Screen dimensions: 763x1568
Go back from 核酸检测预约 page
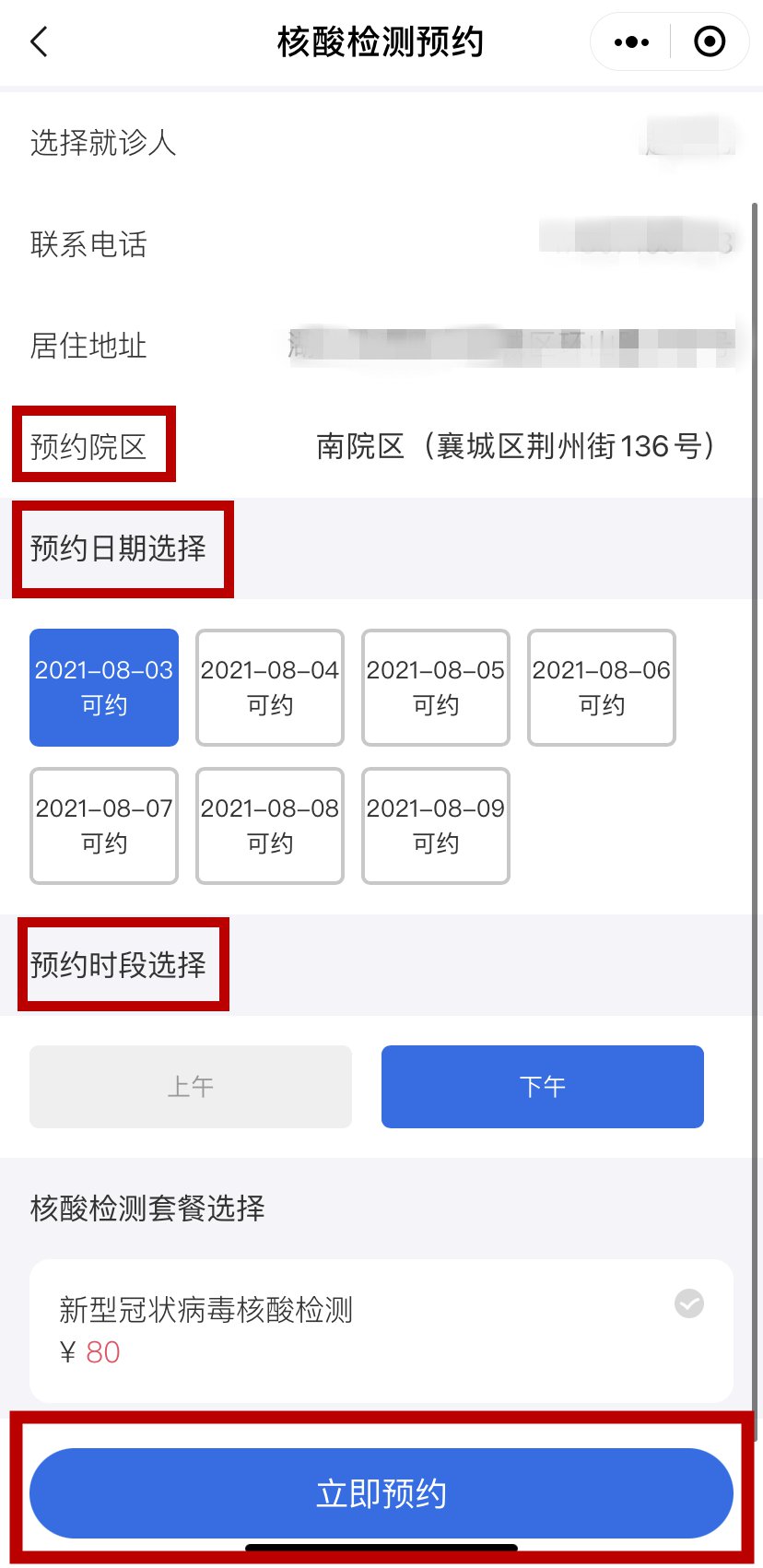39,42
